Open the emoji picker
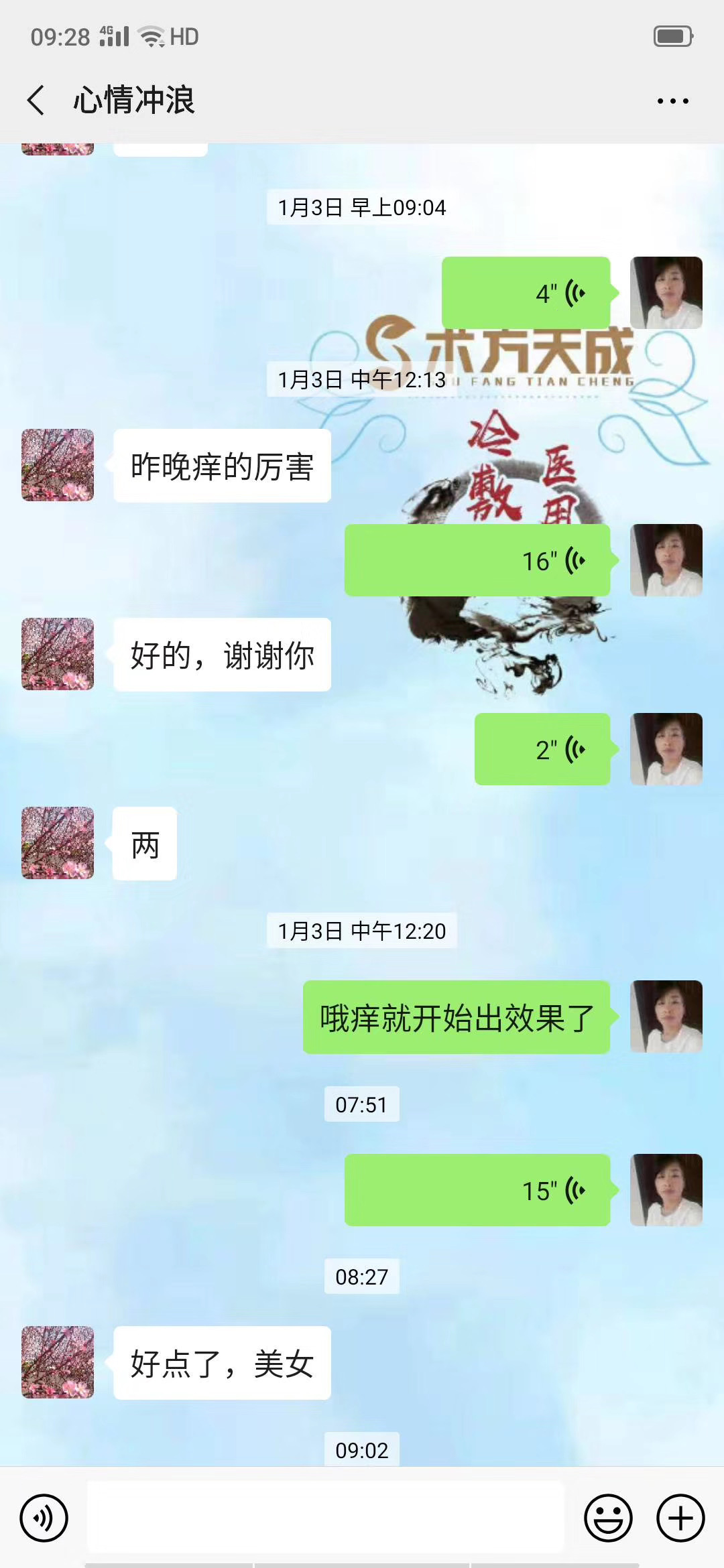This screenshot has height=1568, width=724. [x=608, y=1518]
